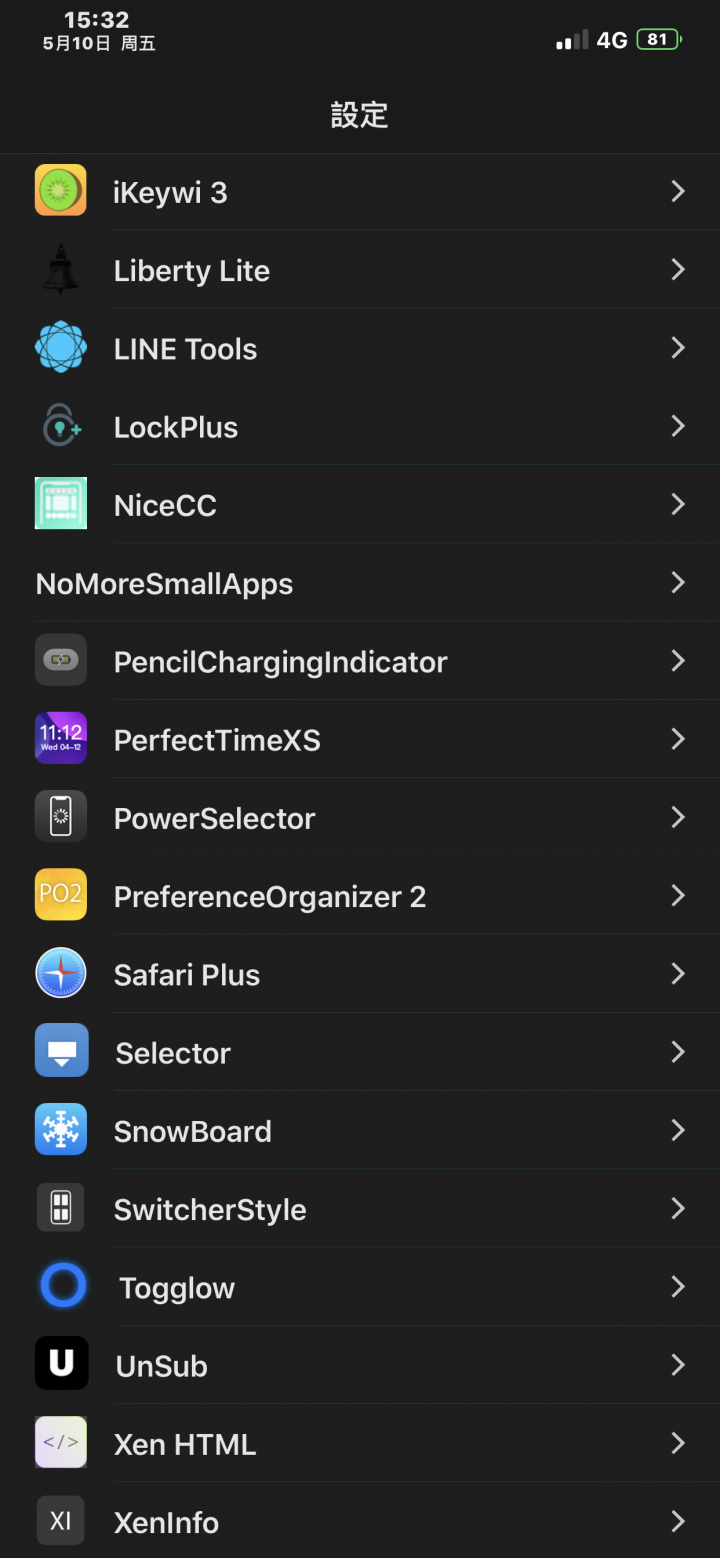Select SwitcherStyle preferences
This screenshot has height=1558, width=720.
[x=360, y=1209]
